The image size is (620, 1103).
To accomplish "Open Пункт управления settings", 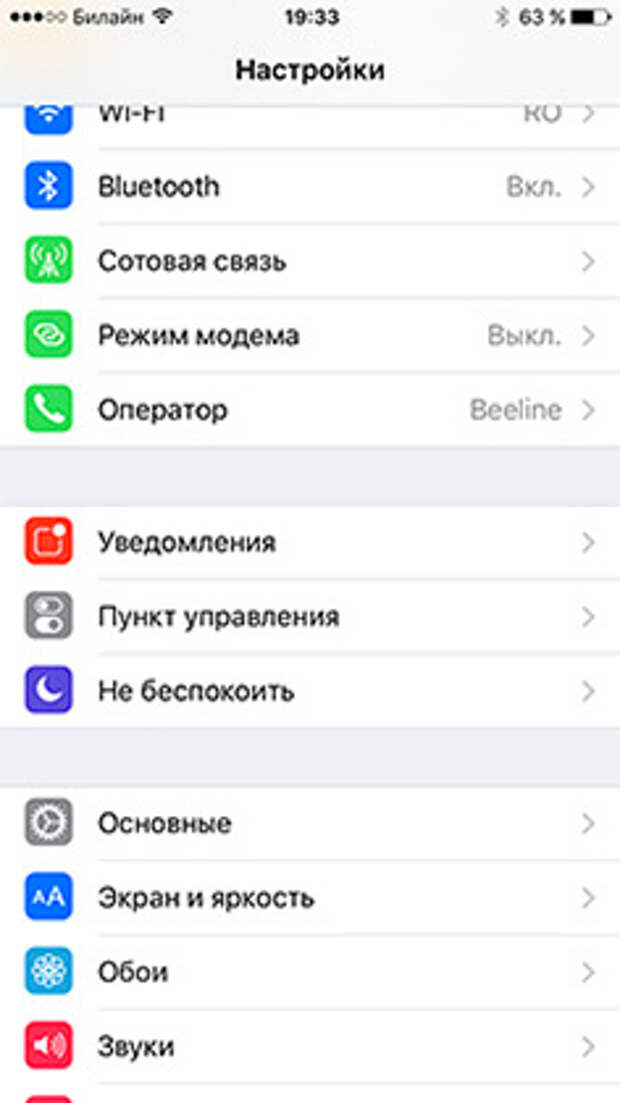I will click(310, 617).
